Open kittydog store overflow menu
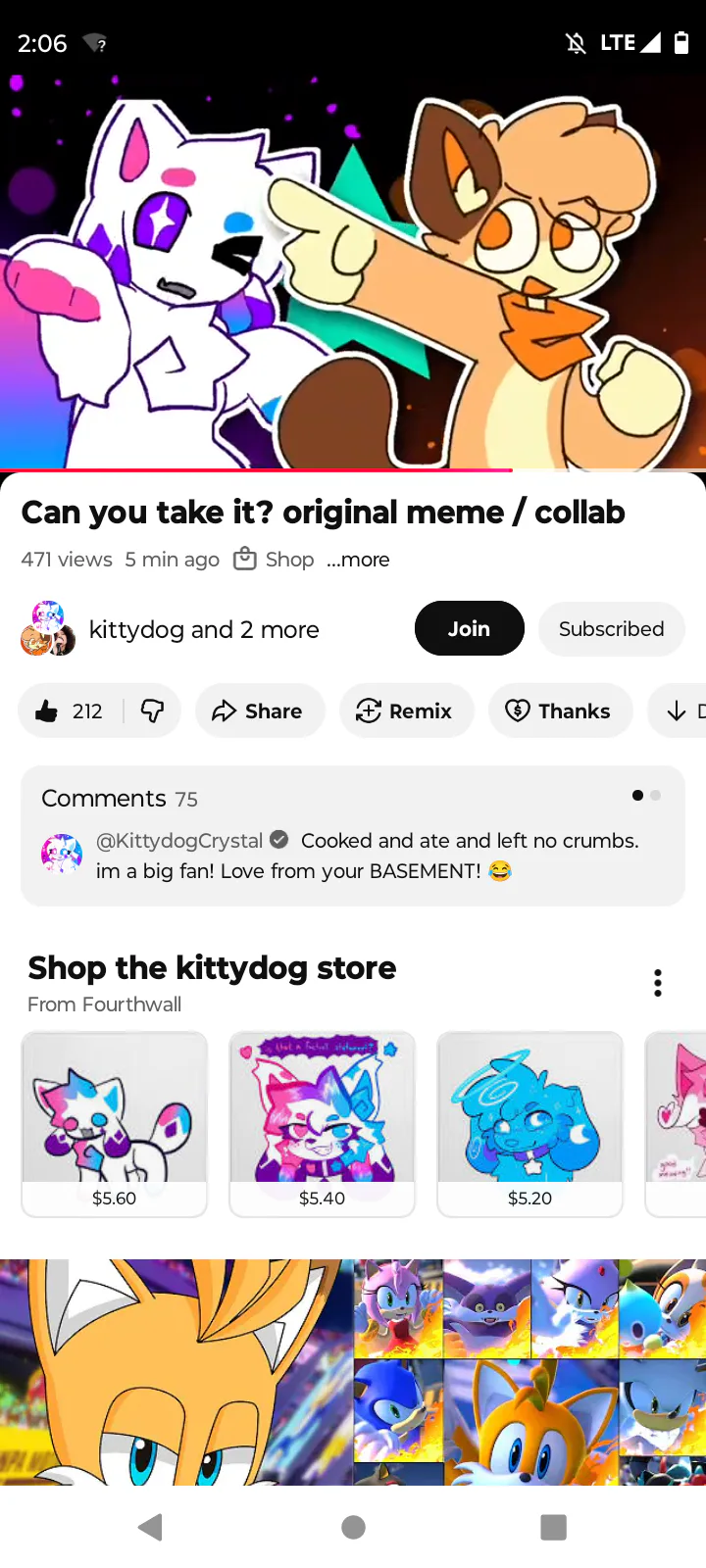This screenshot has width=706, height=1568. pos(658,983)
